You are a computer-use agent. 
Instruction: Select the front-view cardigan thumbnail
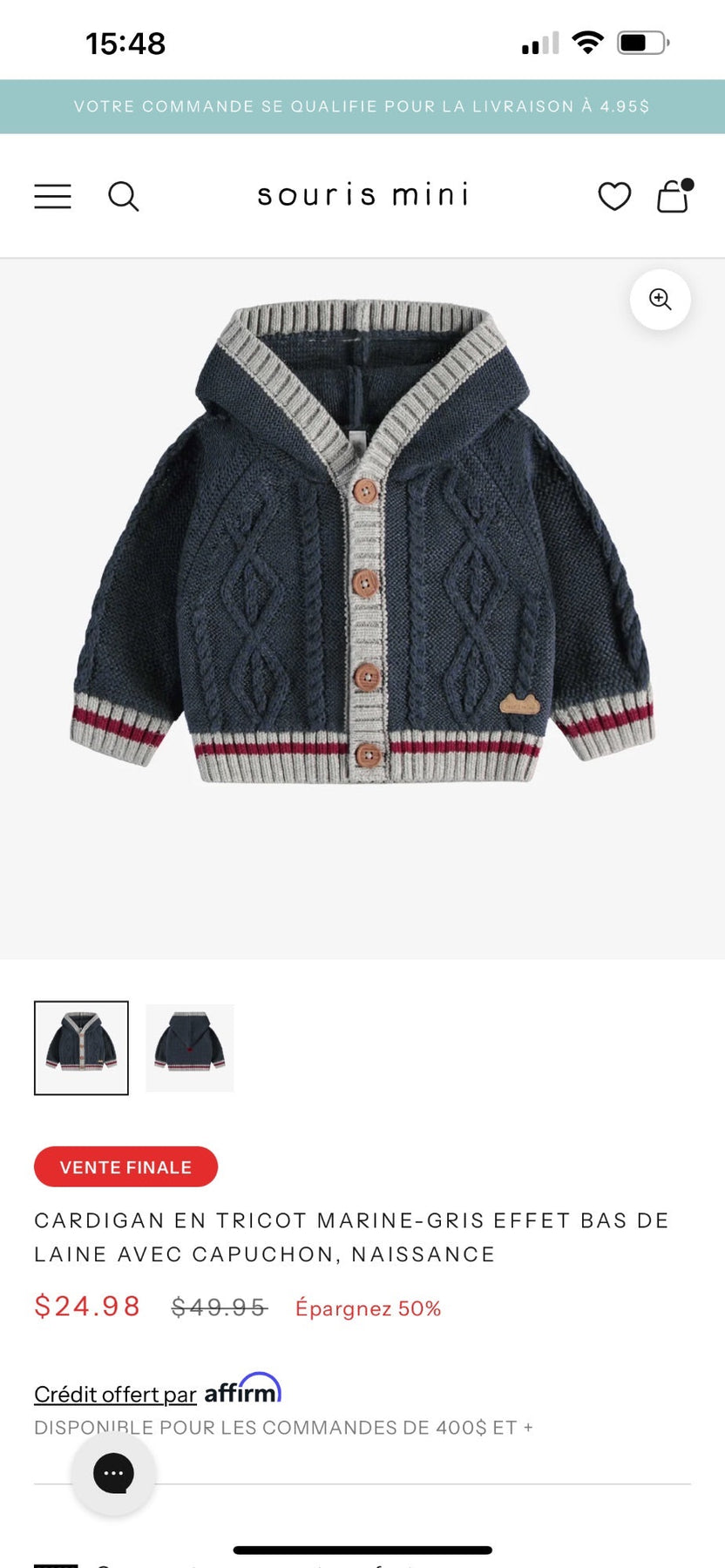81,1048
